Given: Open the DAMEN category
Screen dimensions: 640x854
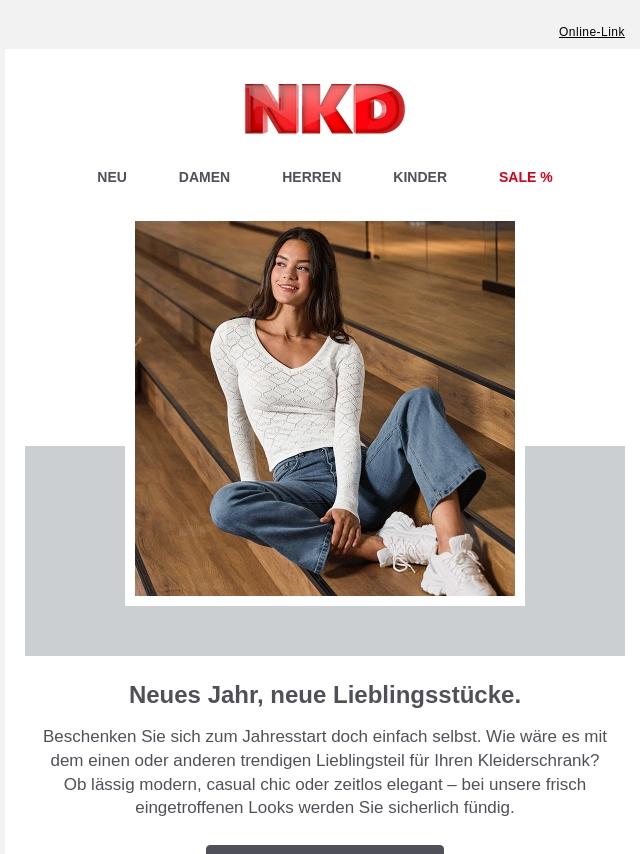Looking at the screenshot, I should [204, 177].
